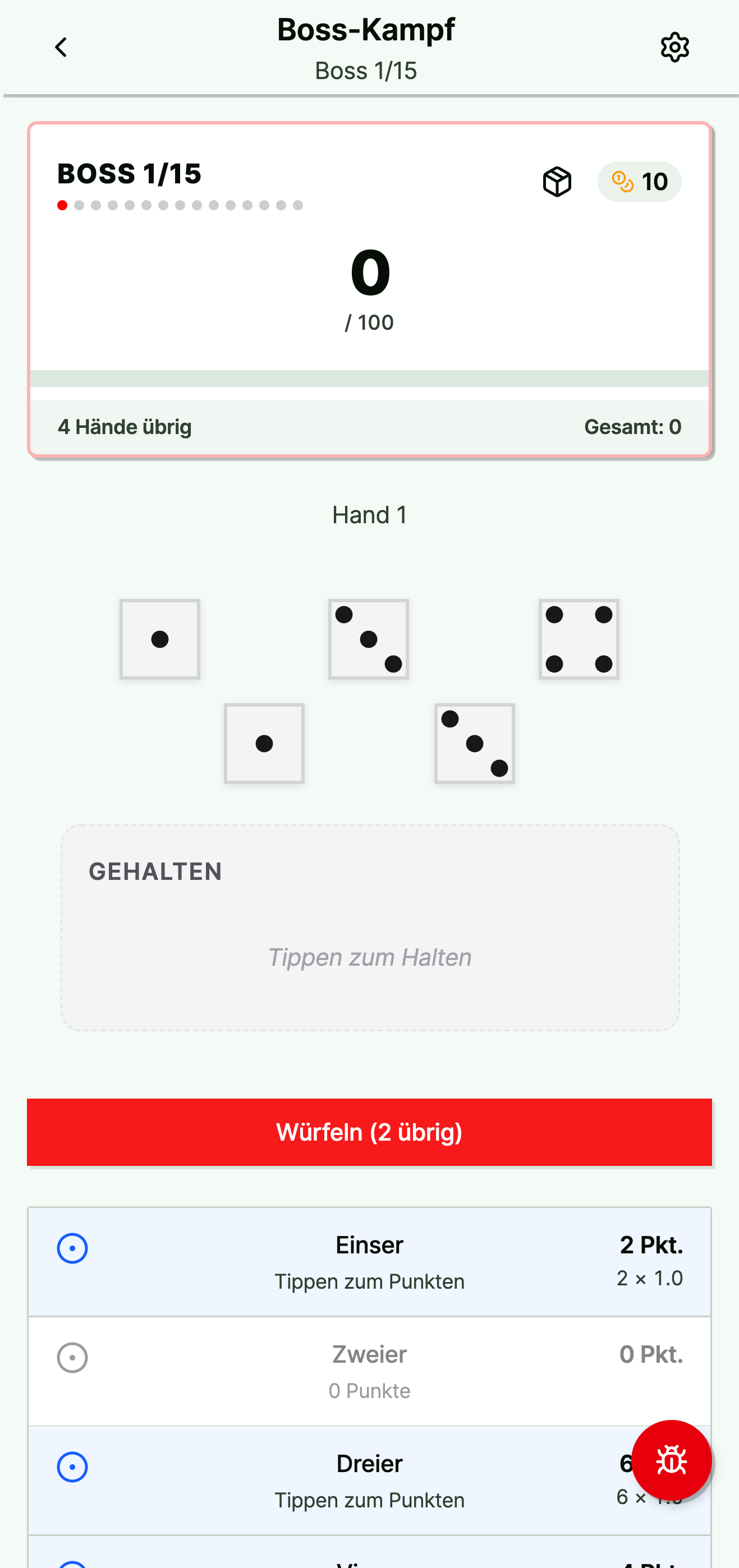Hold the die showing four
The width and height of the screenshot is (739, 1568).
pyautogui.click(x=578, y=639)
